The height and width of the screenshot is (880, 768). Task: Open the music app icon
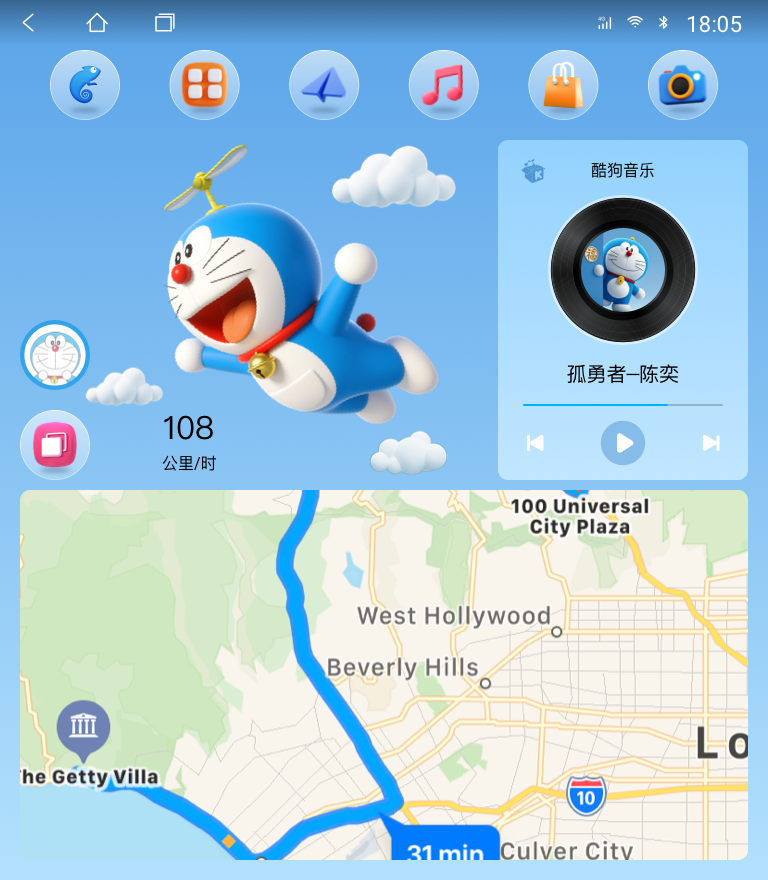coord(443,85)
